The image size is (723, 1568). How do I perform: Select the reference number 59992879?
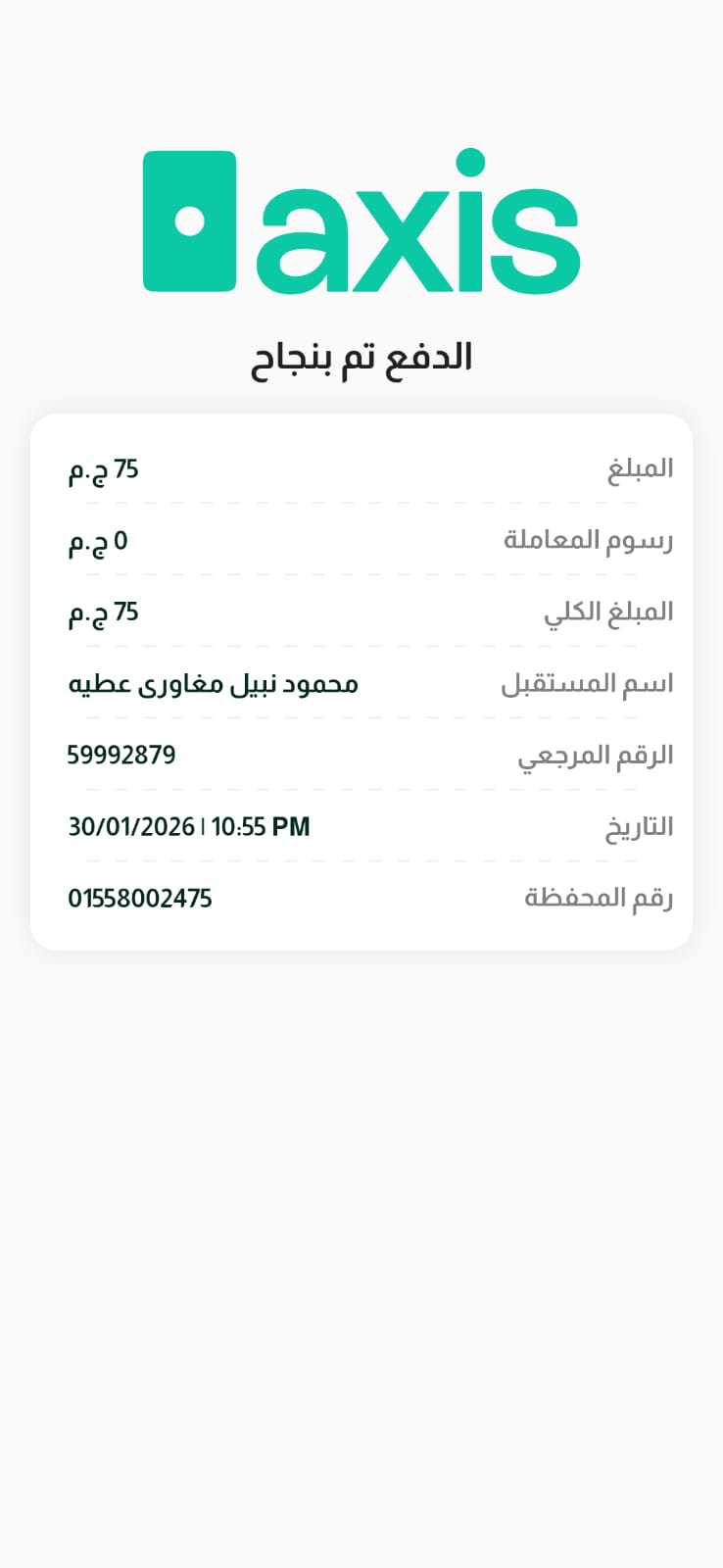tap(120, 754)
